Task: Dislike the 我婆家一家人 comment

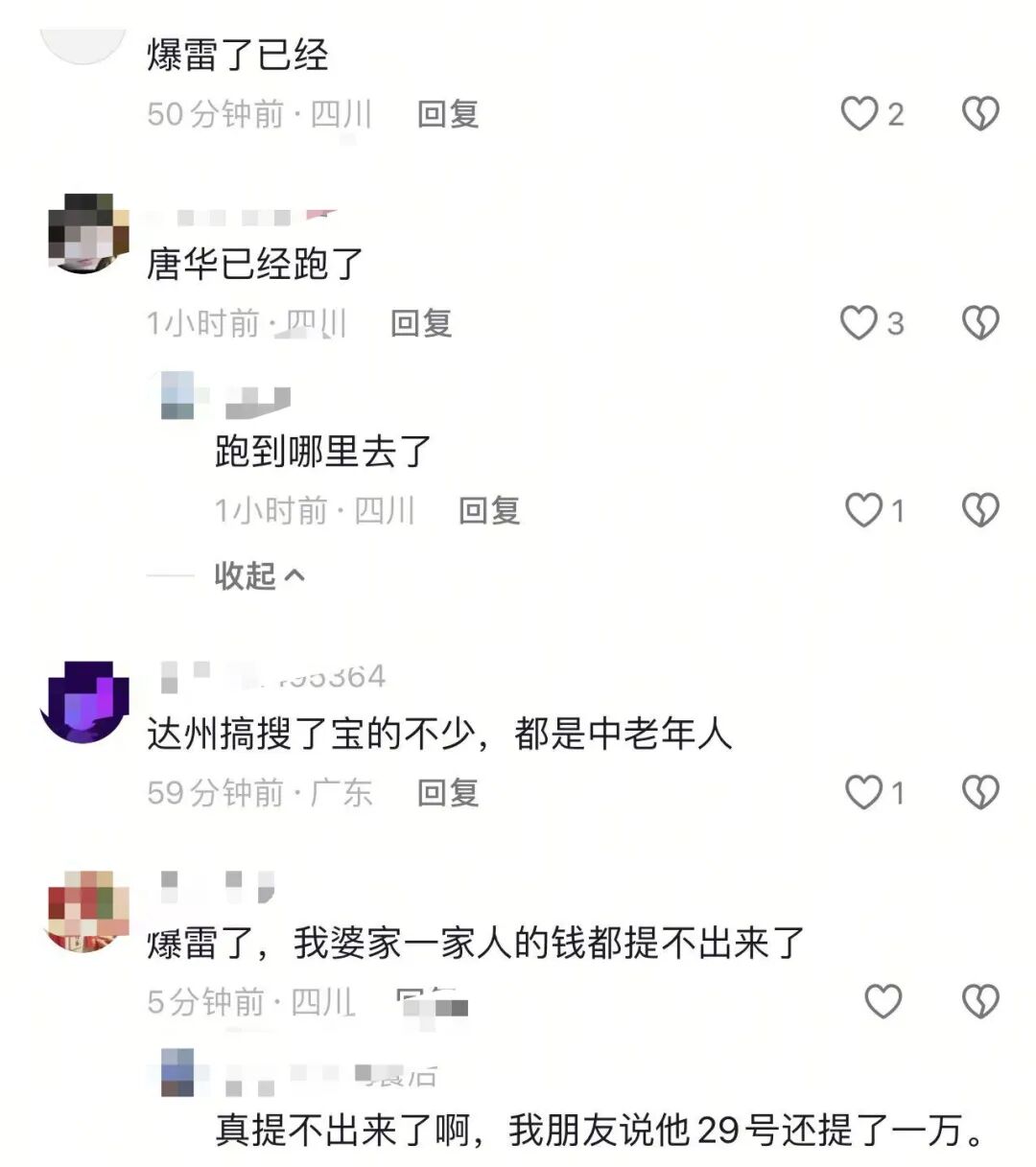Action: pyautogui.click(x=980, y=1001)
